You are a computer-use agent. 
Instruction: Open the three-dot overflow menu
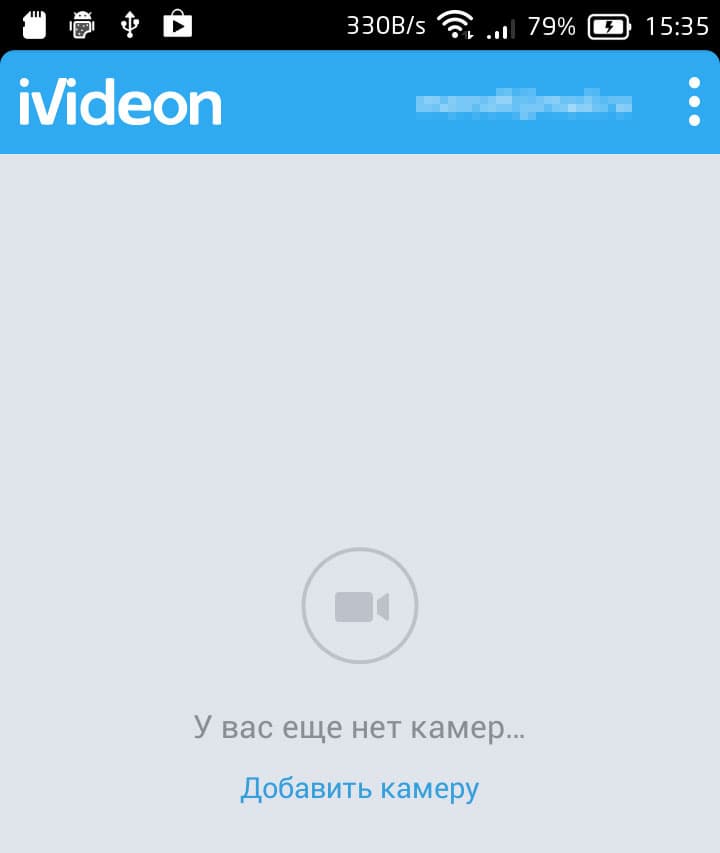coord(694,102)
